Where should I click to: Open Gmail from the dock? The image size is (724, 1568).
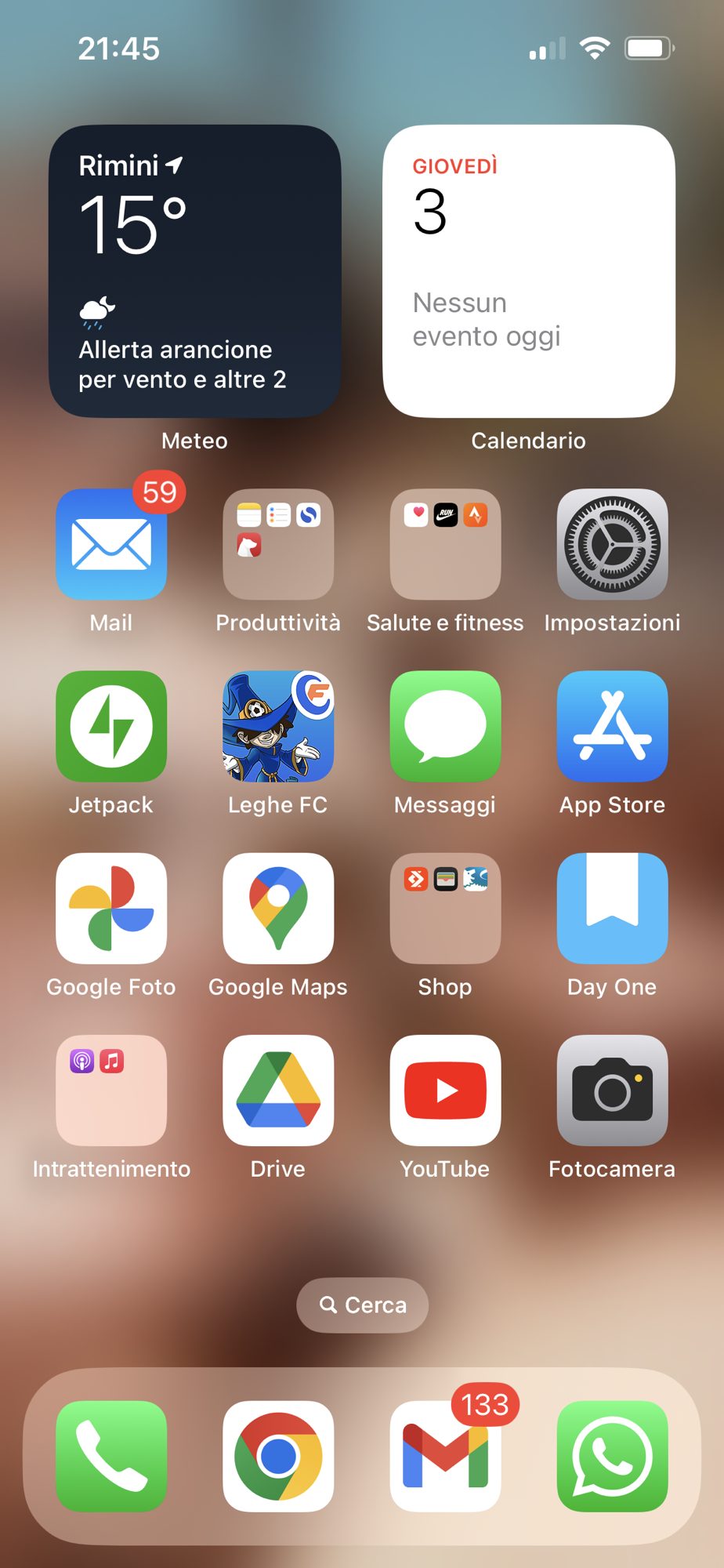point(445,1456)
